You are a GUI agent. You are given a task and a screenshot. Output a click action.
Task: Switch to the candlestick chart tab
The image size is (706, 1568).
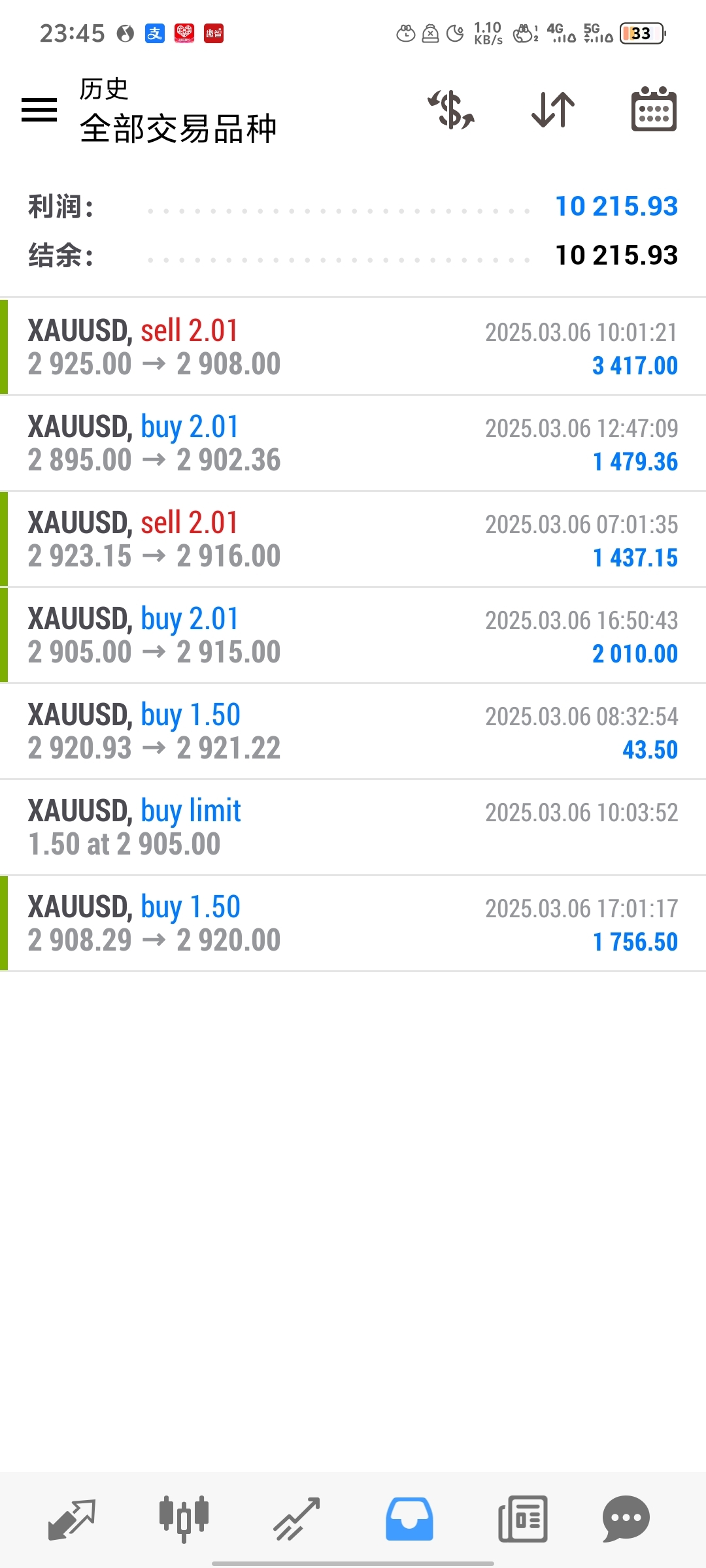click(x=184, y=1519)
